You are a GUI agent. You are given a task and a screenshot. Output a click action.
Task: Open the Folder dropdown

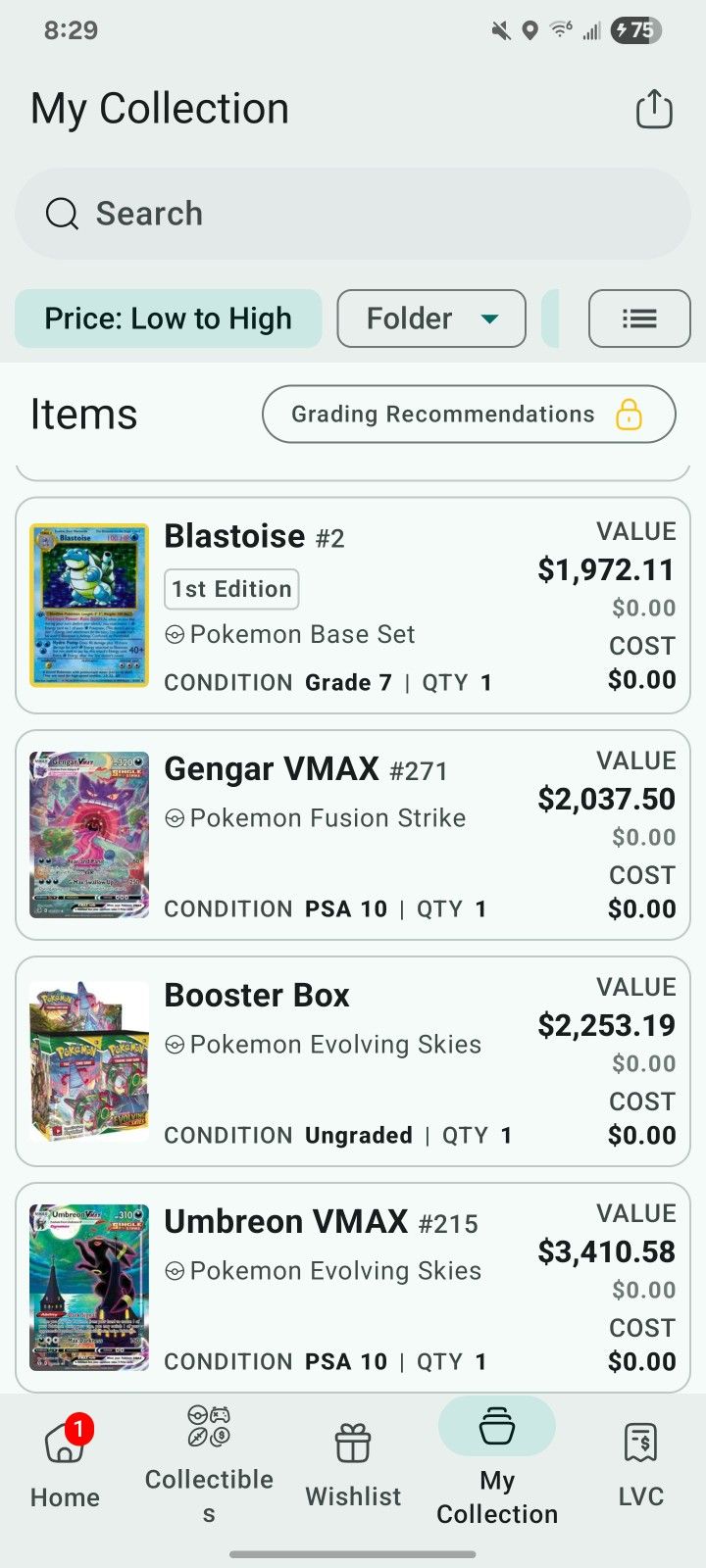pos(430,318)
